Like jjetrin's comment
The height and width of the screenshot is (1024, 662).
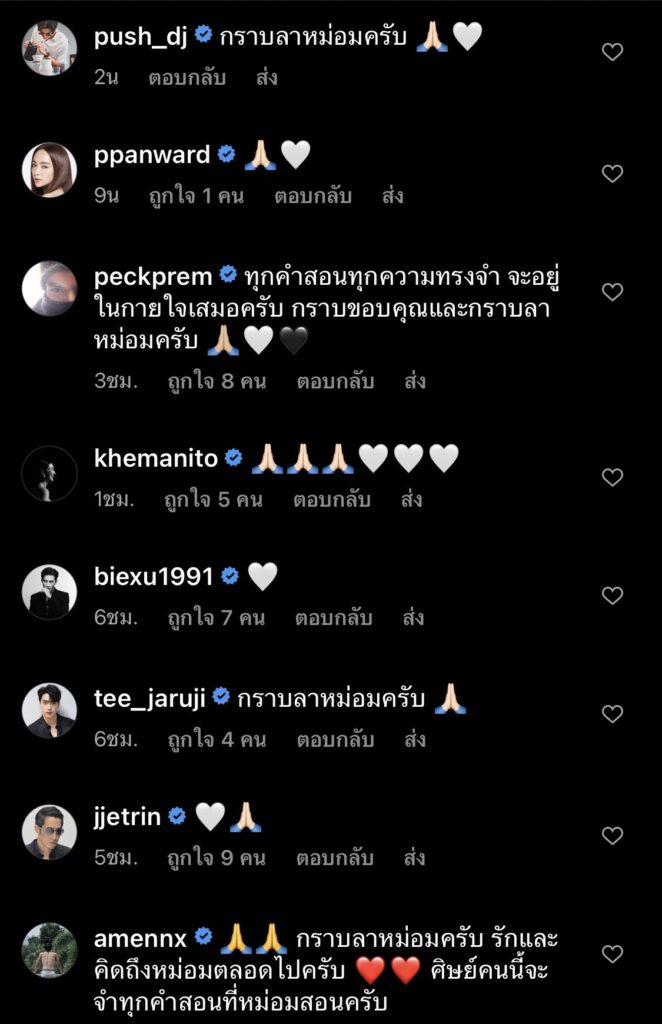pyautogui.click(x=612, y=836)
